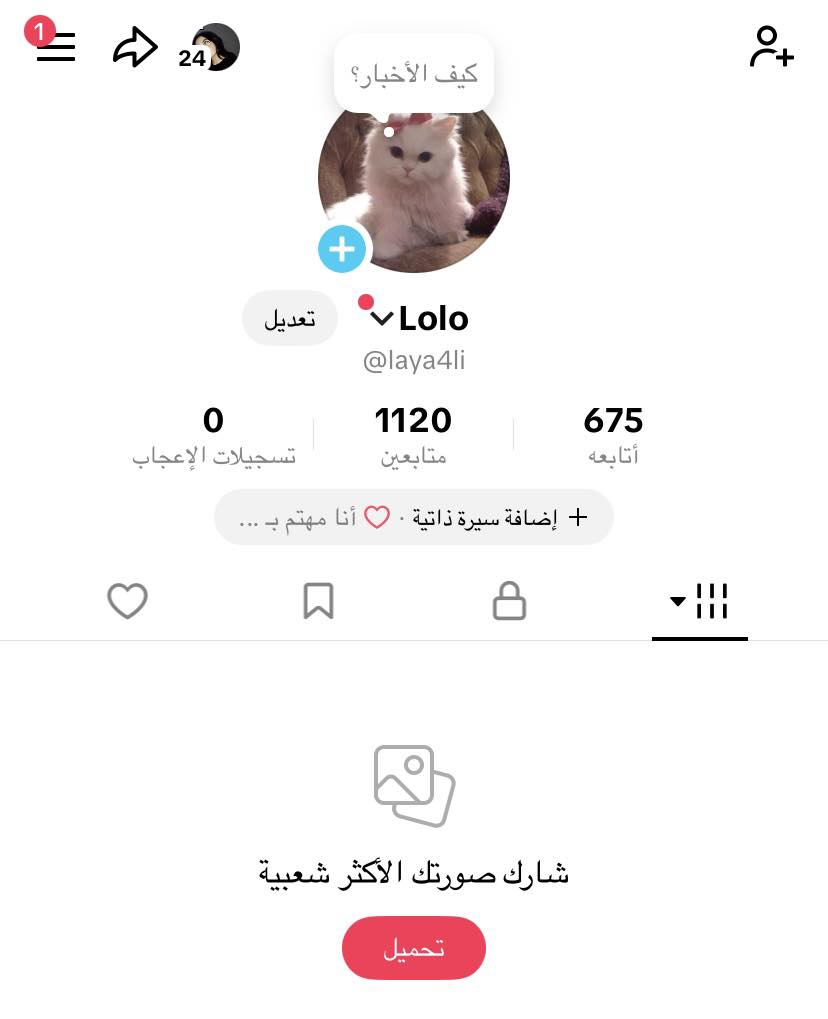
Task: Share this profile via arrow icon
Action: tap(135, 47)
